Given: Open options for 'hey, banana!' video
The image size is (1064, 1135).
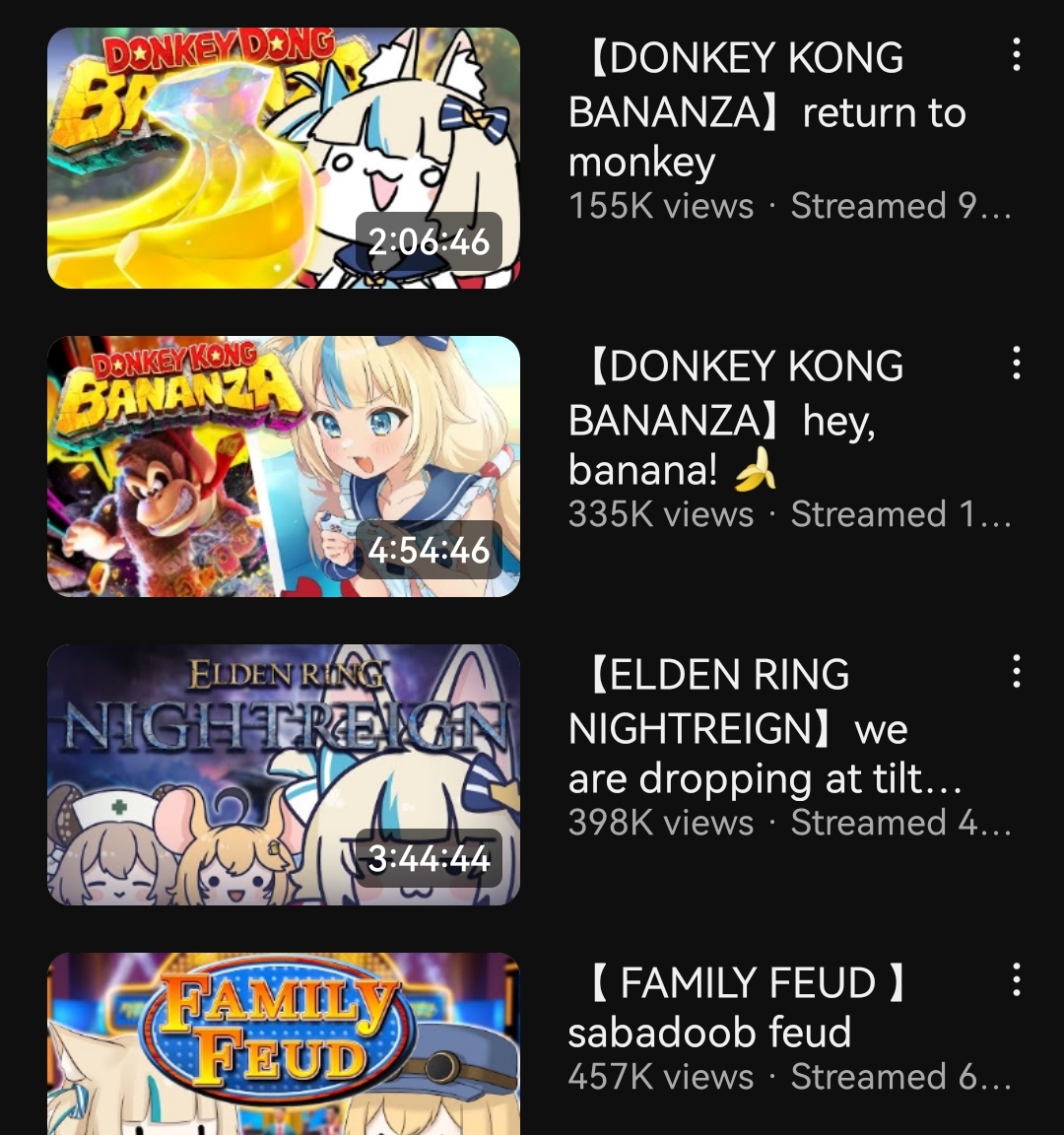Looking at the screenshot, I should pyautogui.click(x=1016, y=364).
